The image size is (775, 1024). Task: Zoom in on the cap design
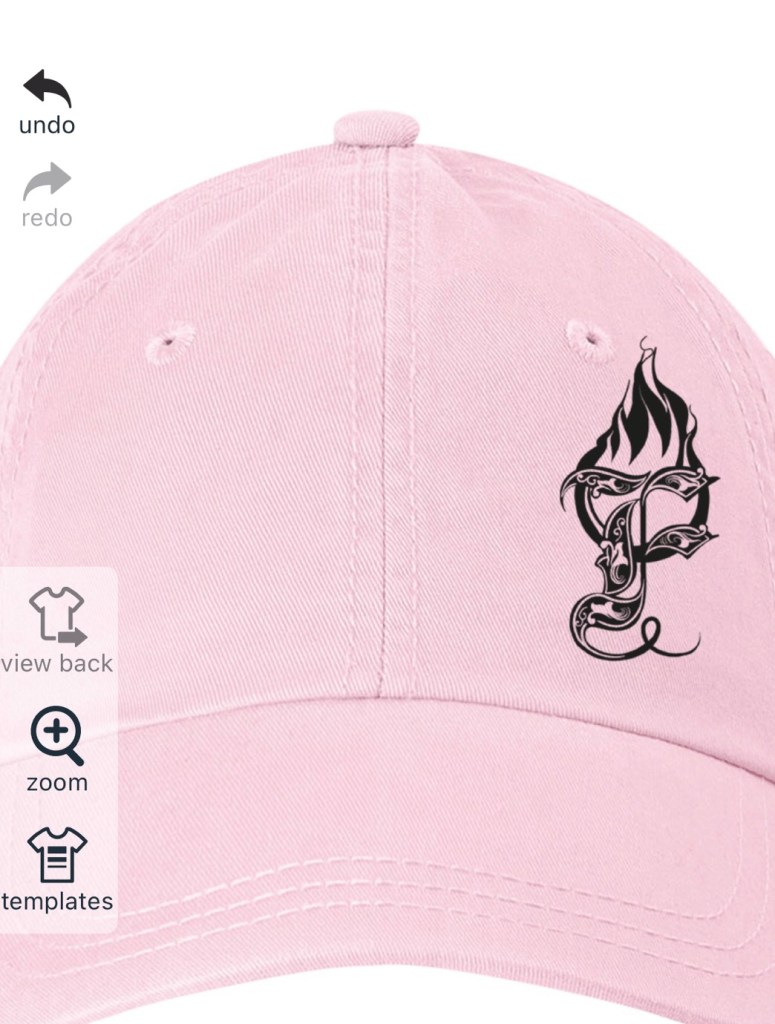coord(57,750)
